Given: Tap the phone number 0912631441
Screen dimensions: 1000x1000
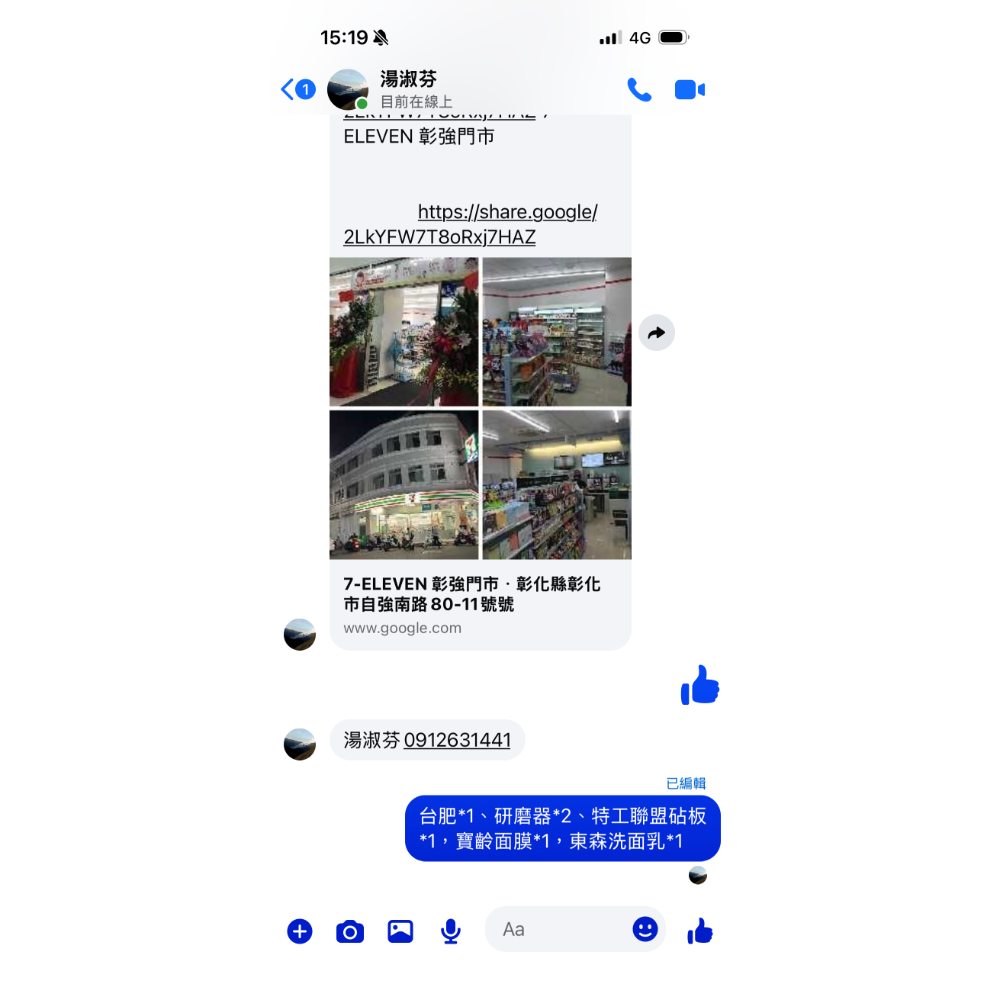Looking at the screenshot, I should pyautogui.click(x=457, y=740).
